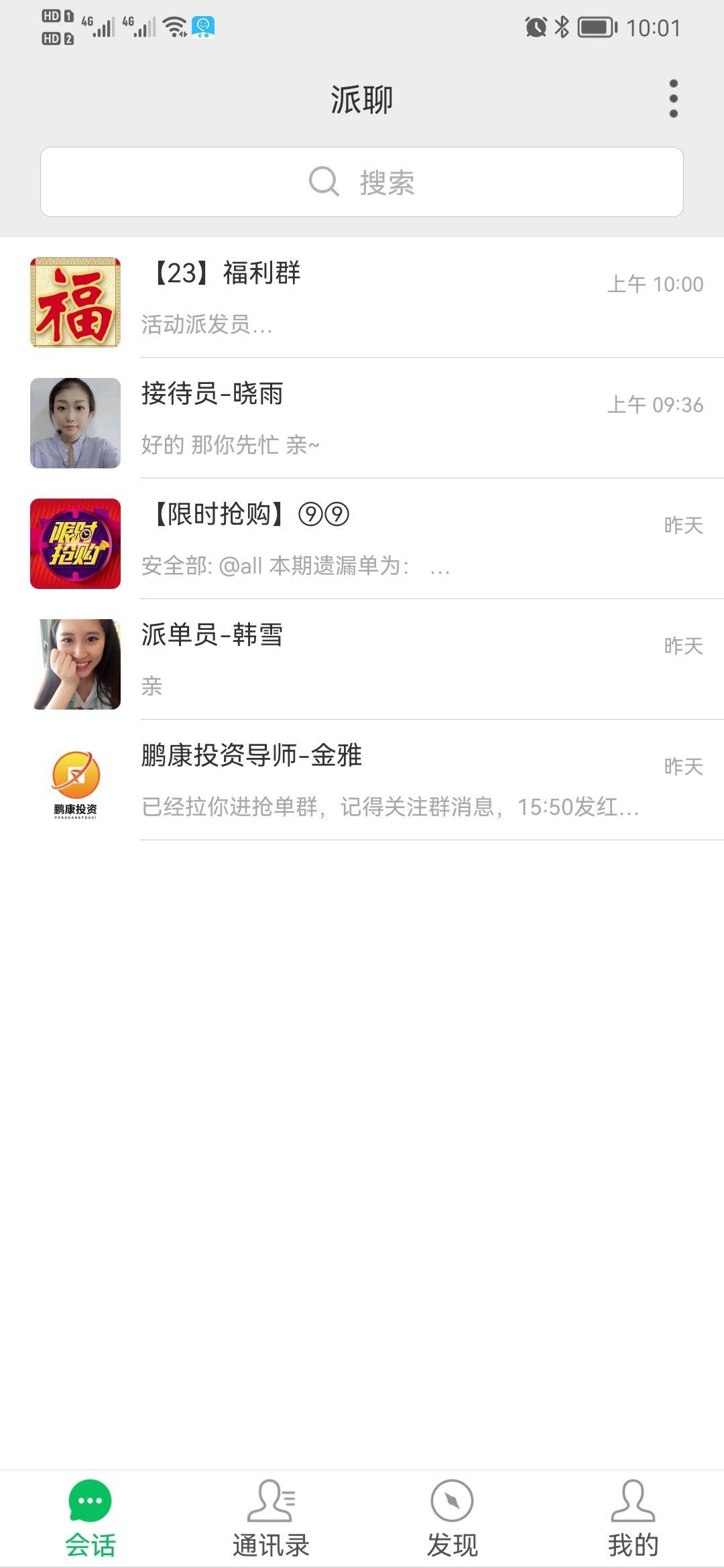Screen dimensions: 724x1568
Task: Open the 【23】福利群 group chat
Action: [362, 298]
